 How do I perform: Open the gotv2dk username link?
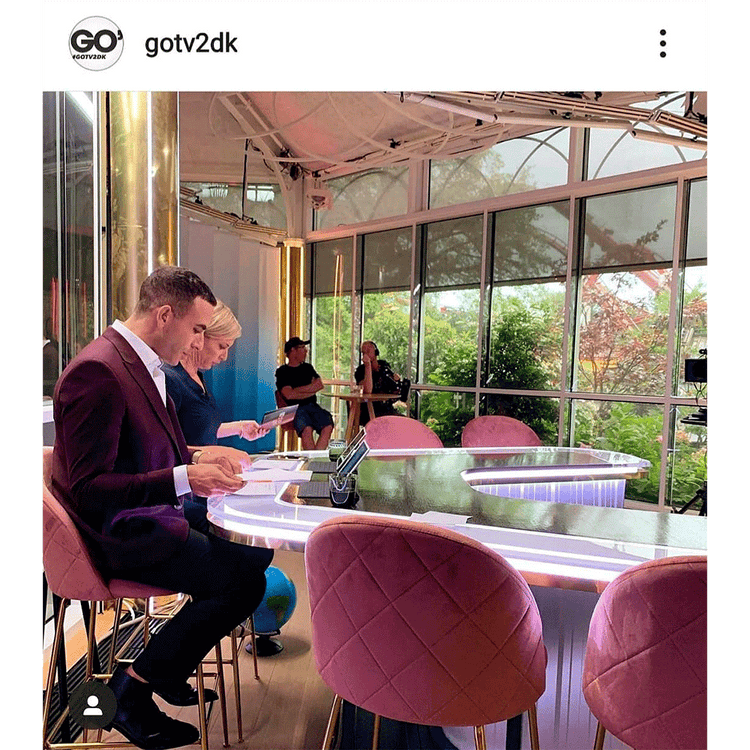click(x=191, y=44)
